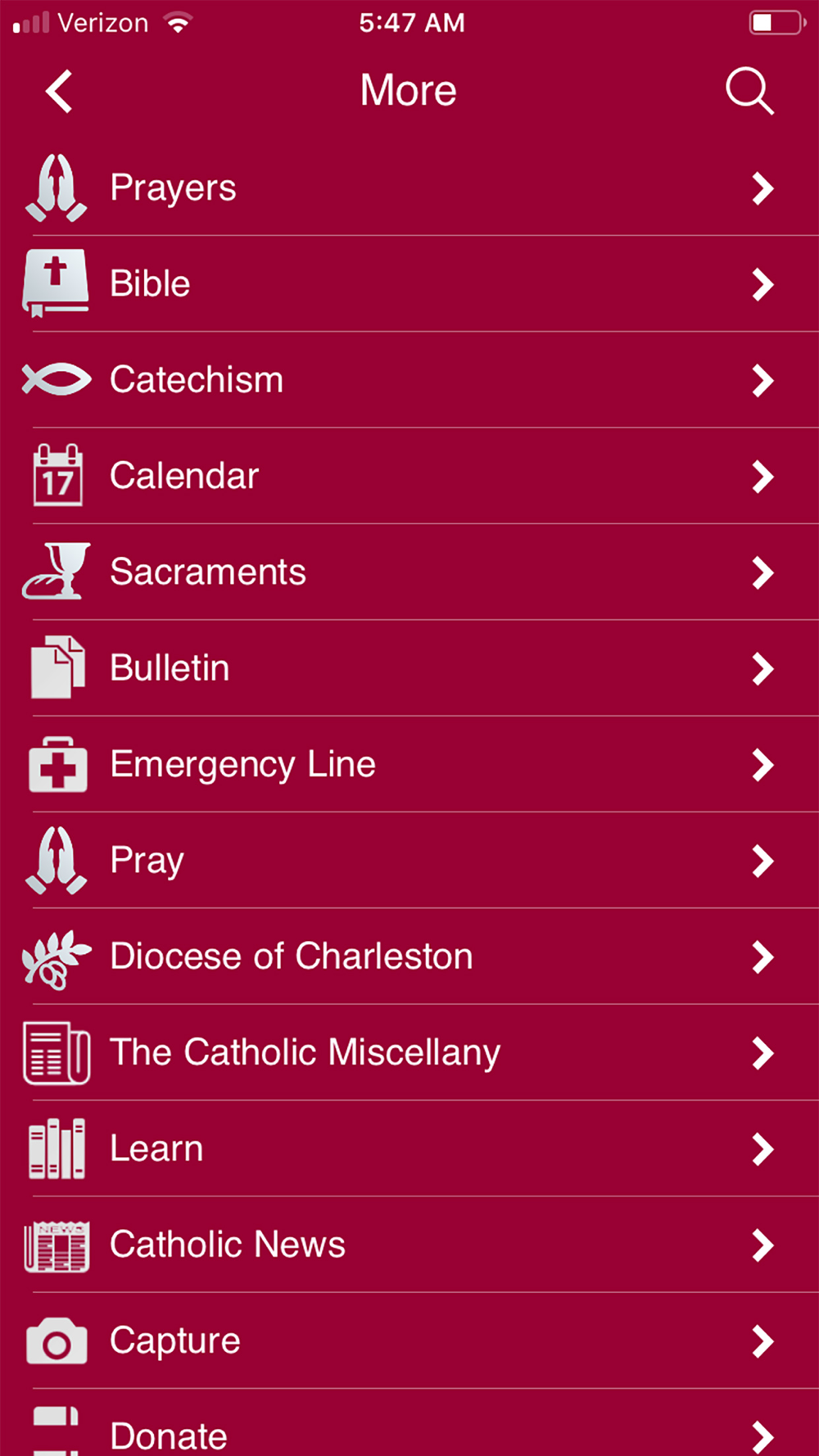Open Diocese of Charleston
The height and width of the screenshot is (1456, 819).
[x=409, y=956]
